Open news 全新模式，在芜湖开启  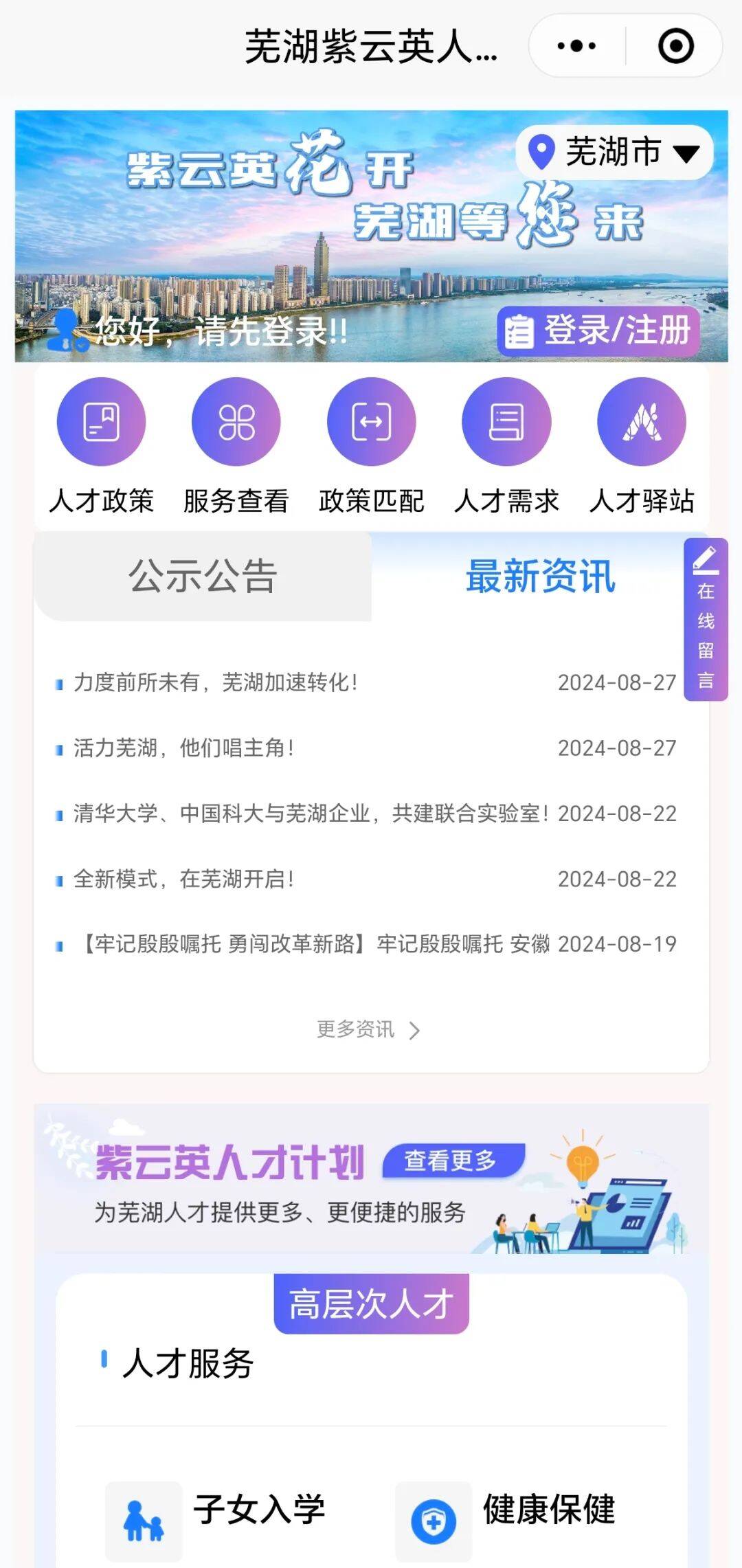pyautogui.click(x=184, y=879)
